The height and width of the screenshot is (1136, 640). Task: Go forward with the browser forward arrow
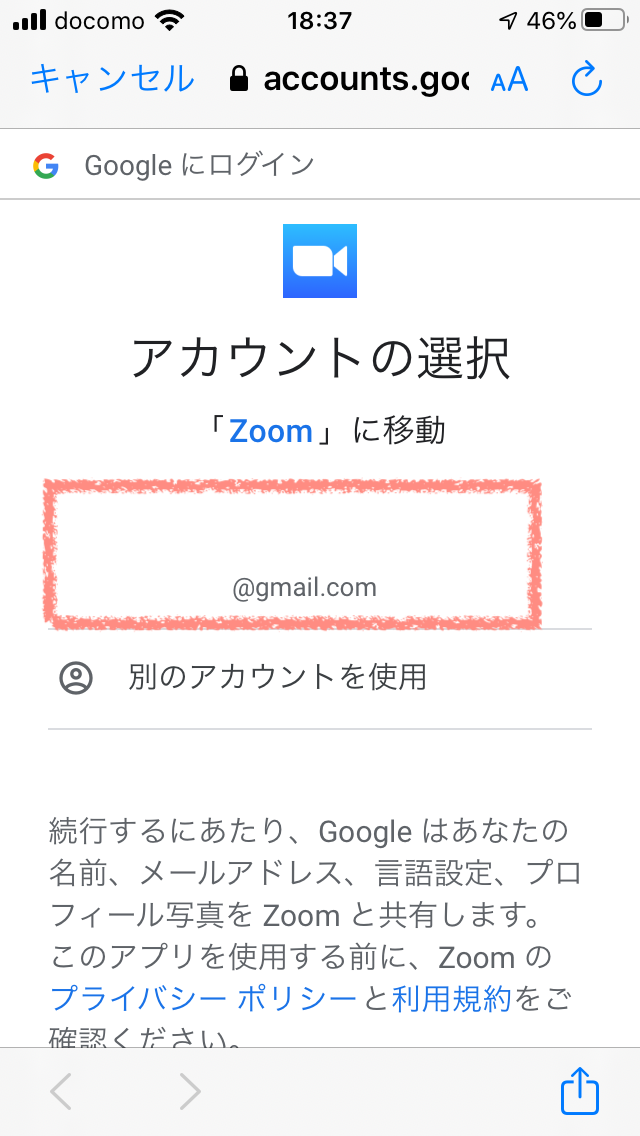point(190,1091)
